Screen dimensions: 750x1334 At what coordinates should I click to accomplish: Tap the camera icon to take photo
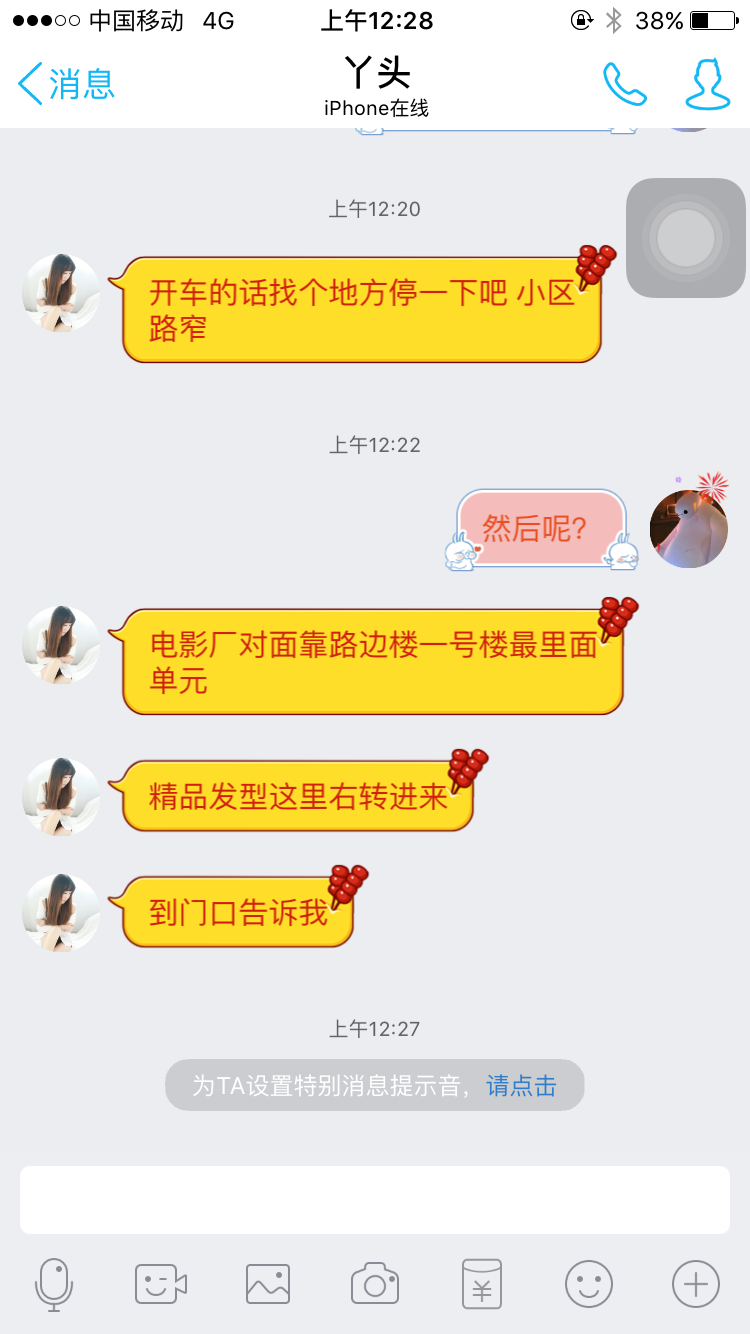click(375, 1283)
